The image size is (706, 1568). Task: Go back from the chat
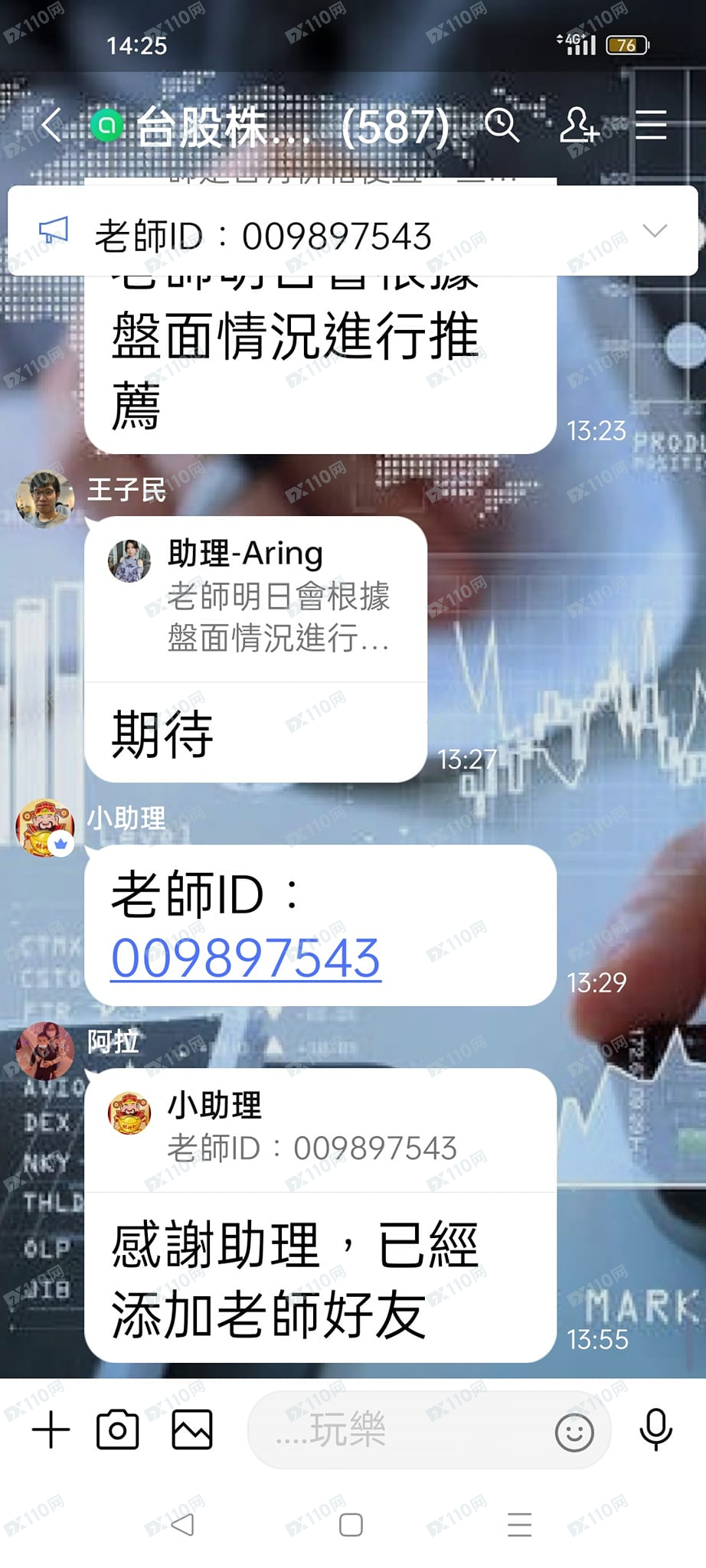click(51, 125)
